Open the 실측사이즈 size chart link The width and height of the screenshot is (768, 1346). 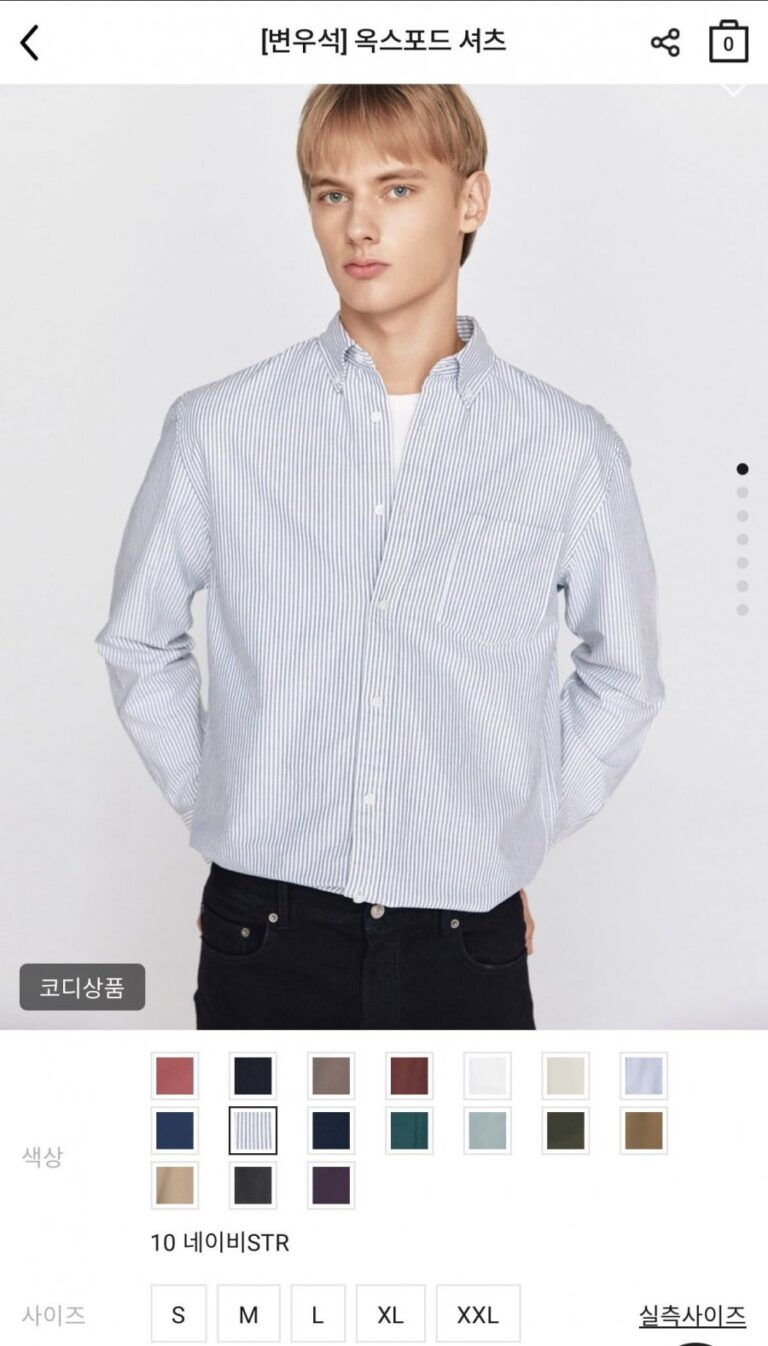click(692, 1315)
